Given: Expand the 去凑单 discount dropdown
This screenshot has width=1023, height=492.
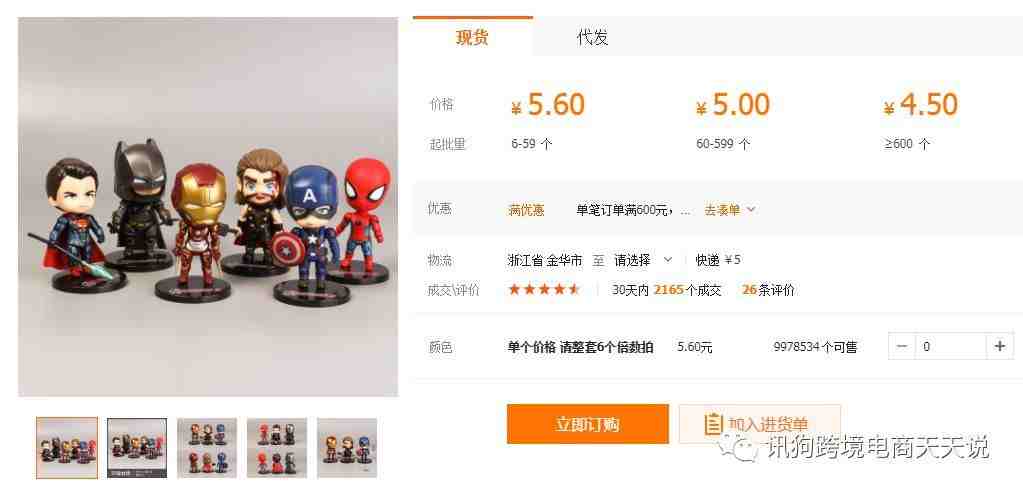Looking at the screenshot, I should [x=729, y=210].
